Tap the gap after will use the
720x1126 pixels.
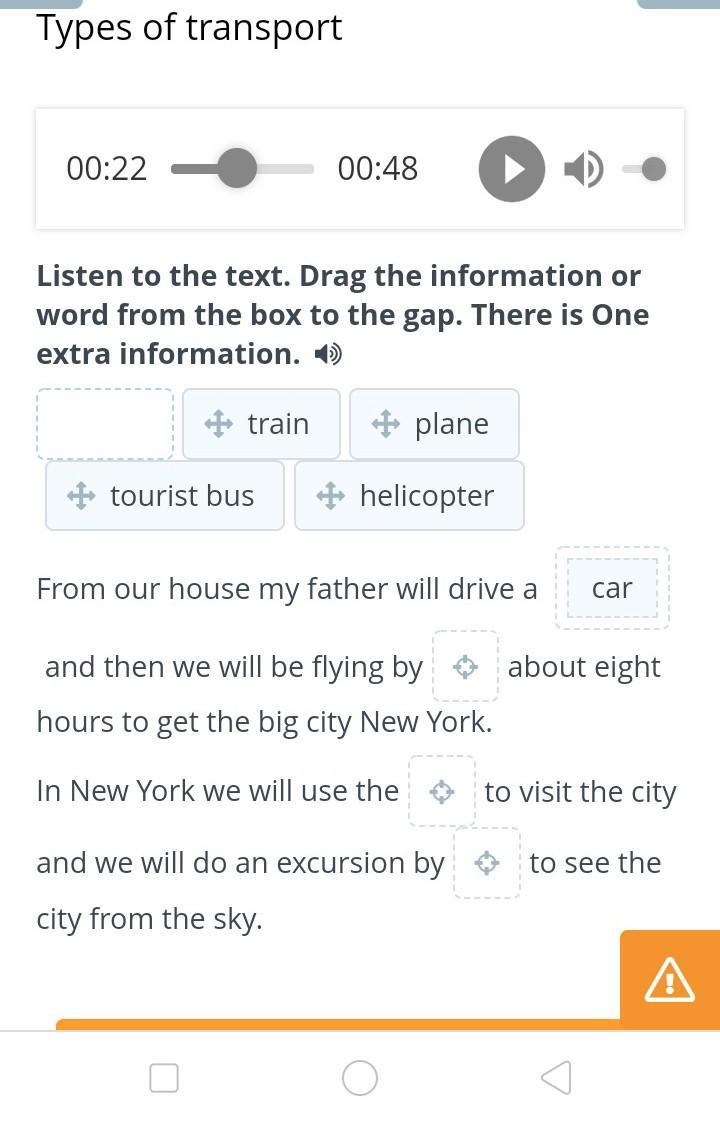(441, 791)
